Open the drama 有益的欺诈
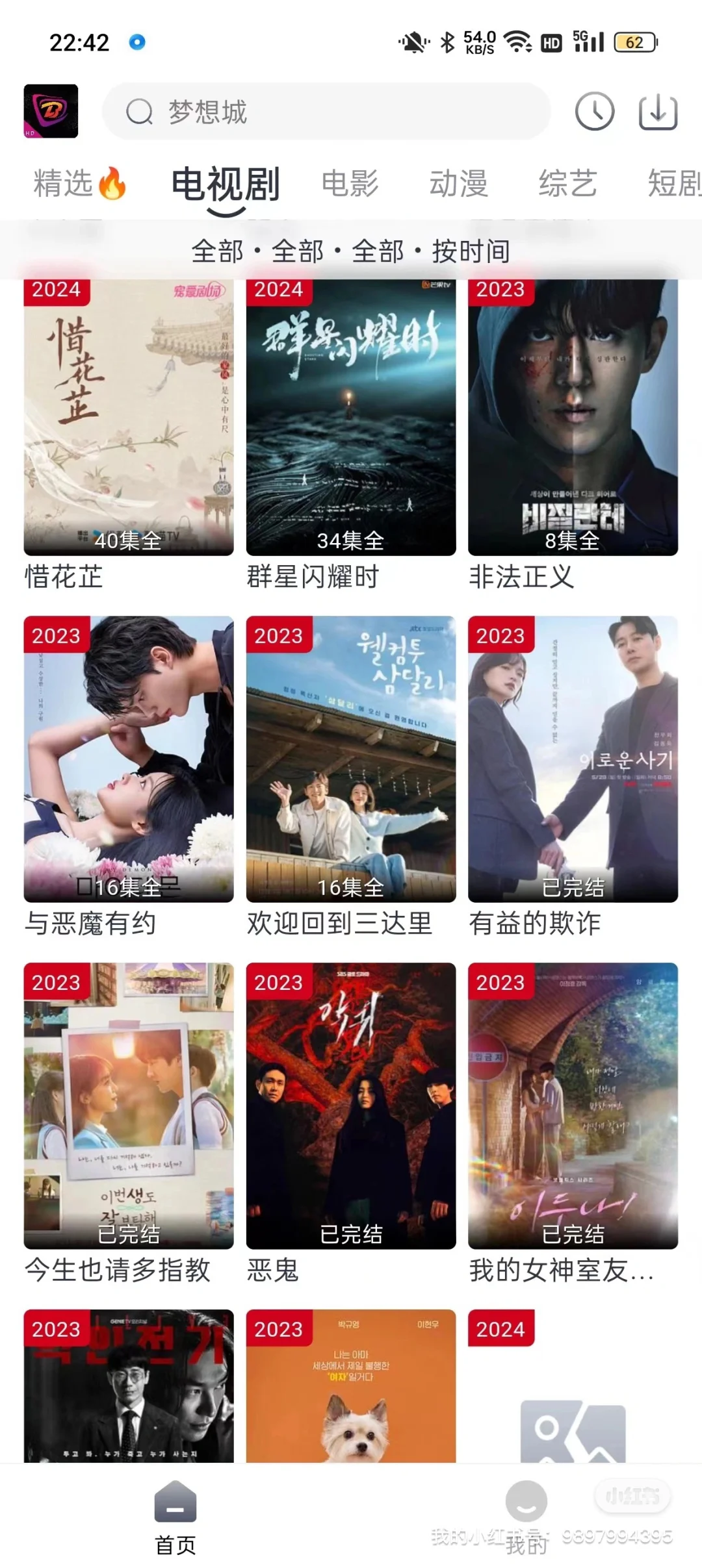Image resolution: width=702 pixels, height=1568 pixels. pos(573,759)
